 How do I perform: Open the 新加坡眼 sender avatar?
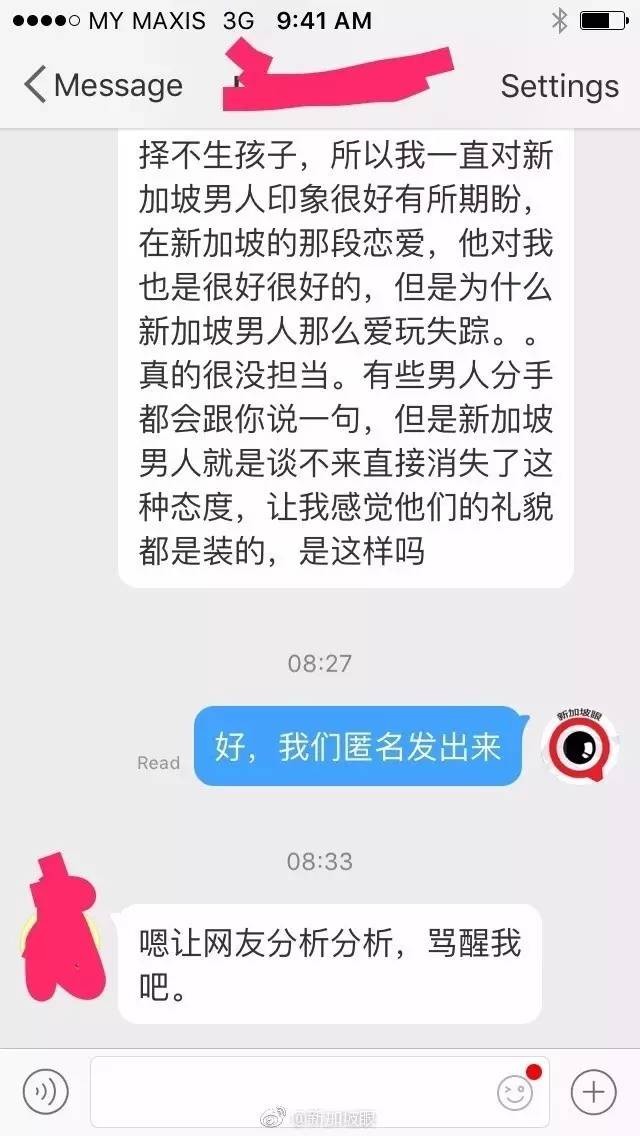(x=580, y=746)
